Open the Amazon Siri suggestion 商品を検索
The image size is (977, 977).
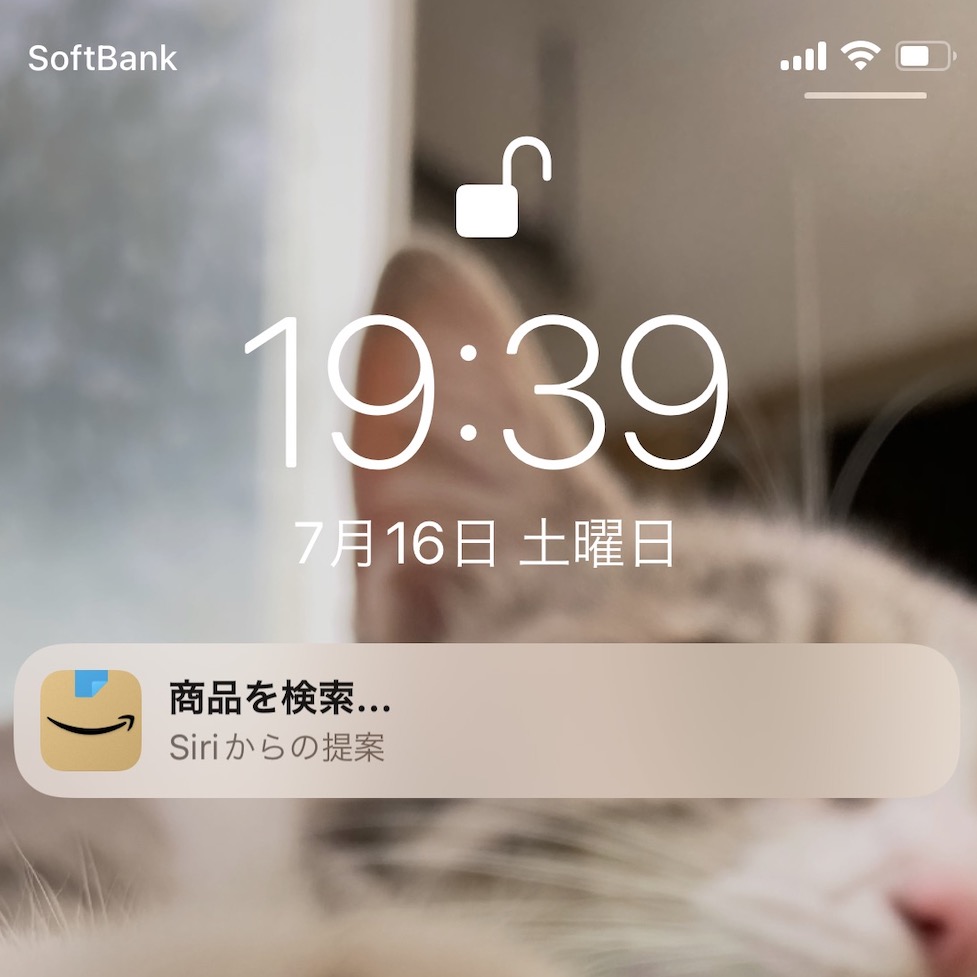coord(487,721)
